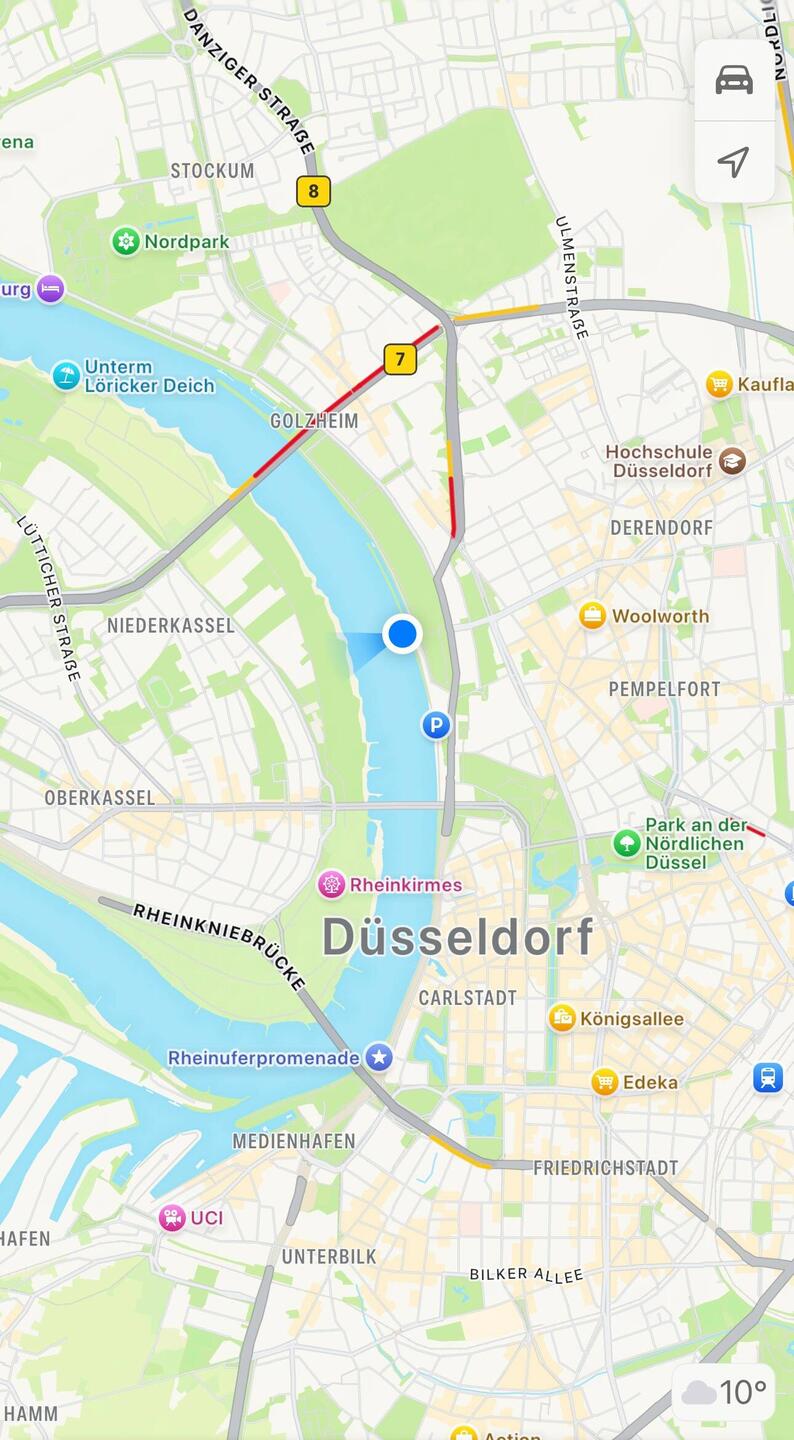This screenshot has width=794, height=1440.
Task: Select the Hochschule Düsseldorf marker
Action: (733, 462)
